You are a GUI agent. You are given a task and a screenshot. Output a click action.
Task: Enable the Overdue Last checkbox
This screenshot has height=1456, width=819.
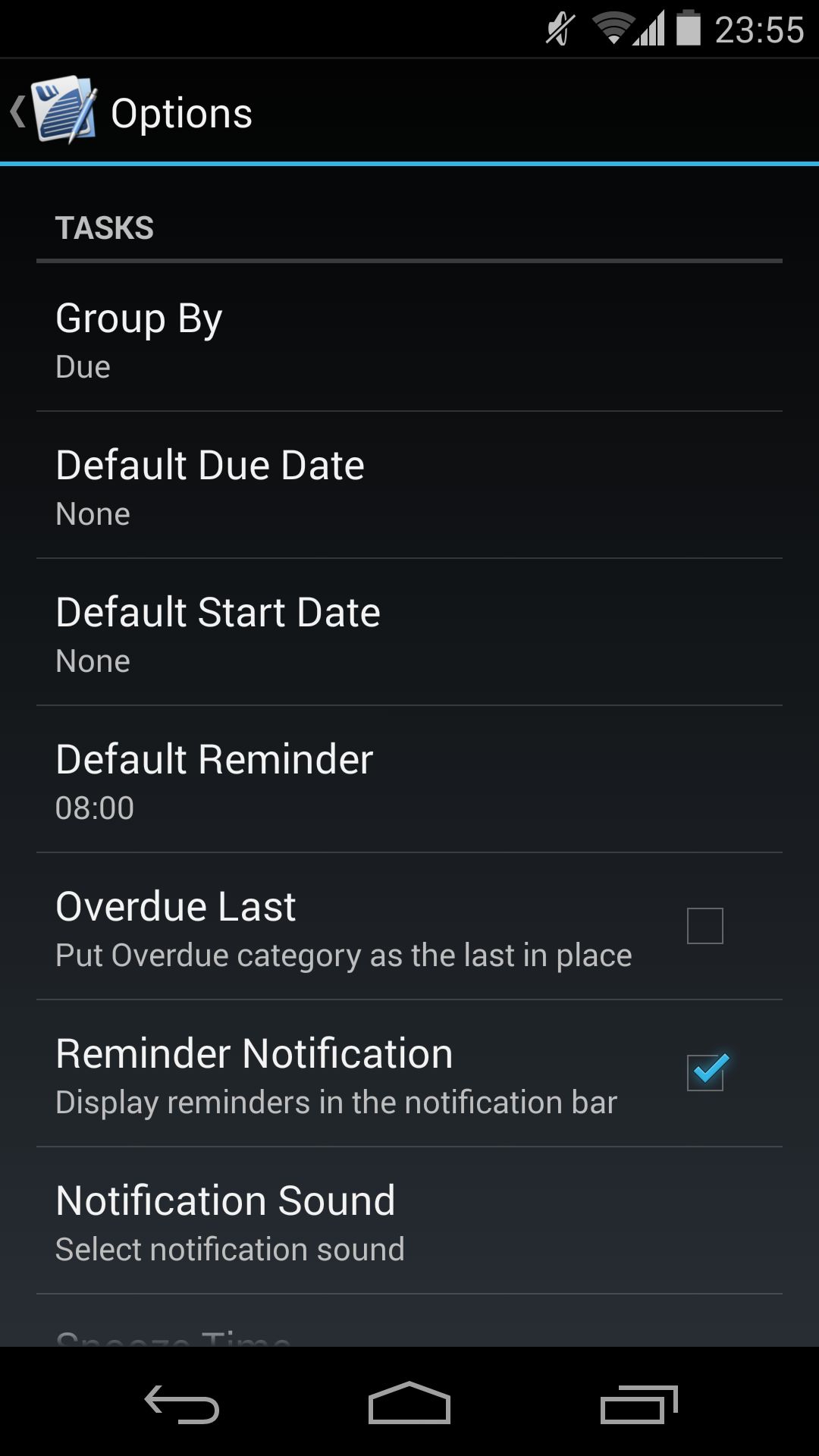[704, 926]
